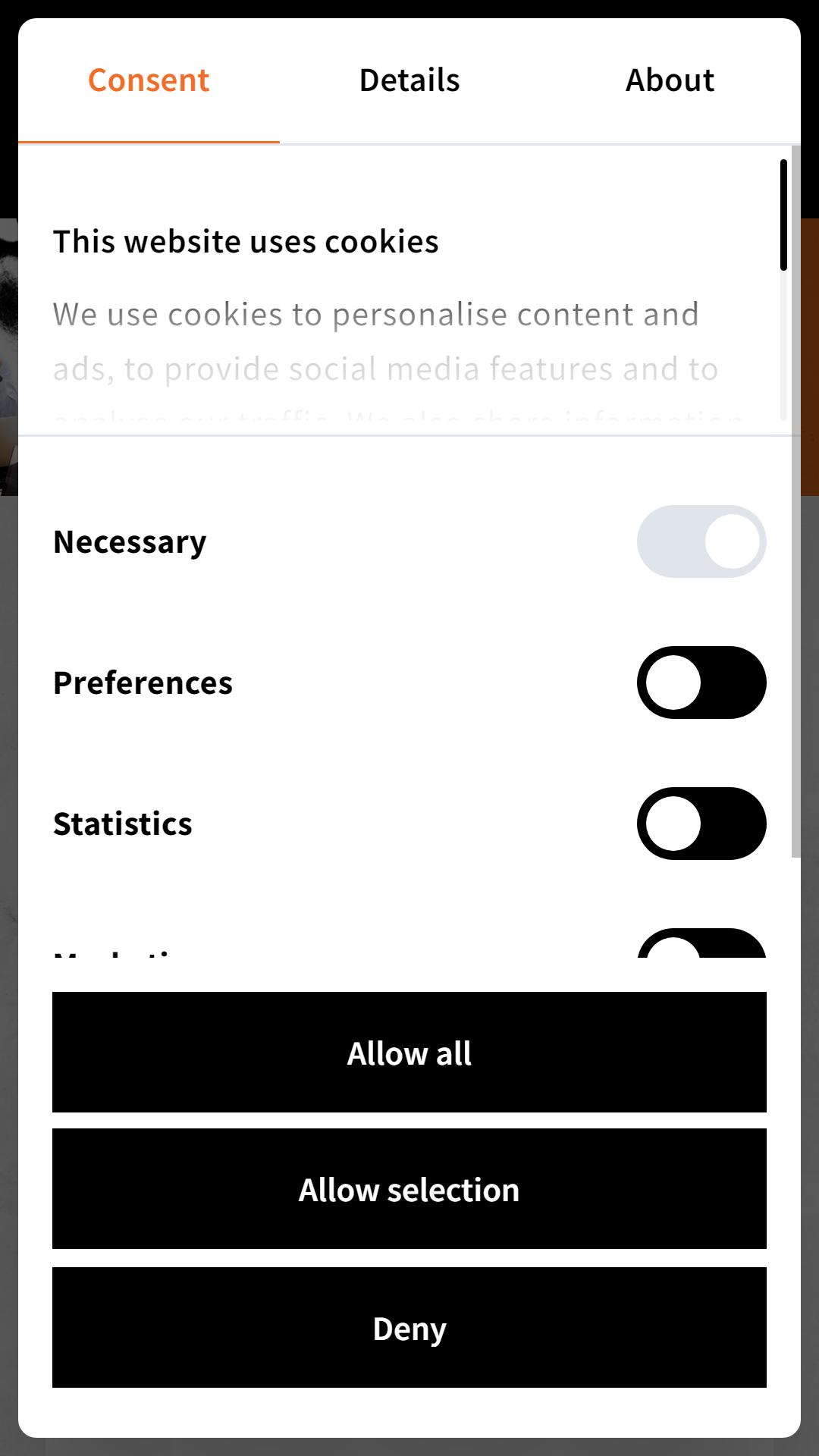Viewport: 819px width, 1456px height.
Task: Confirm with Allow selection
Action: coord(409,1189)
